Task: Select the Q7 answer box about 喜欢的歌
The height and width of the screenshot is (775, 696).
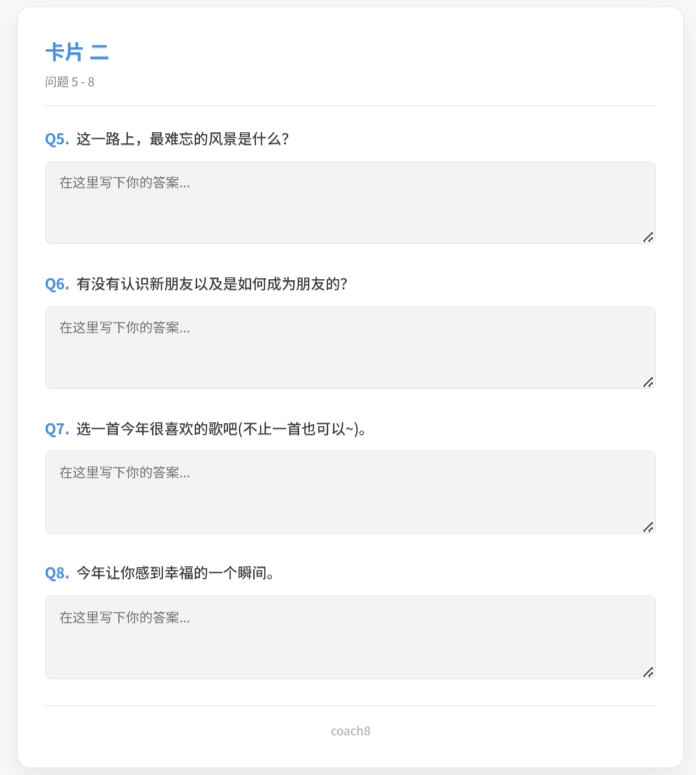Action: 350,492
